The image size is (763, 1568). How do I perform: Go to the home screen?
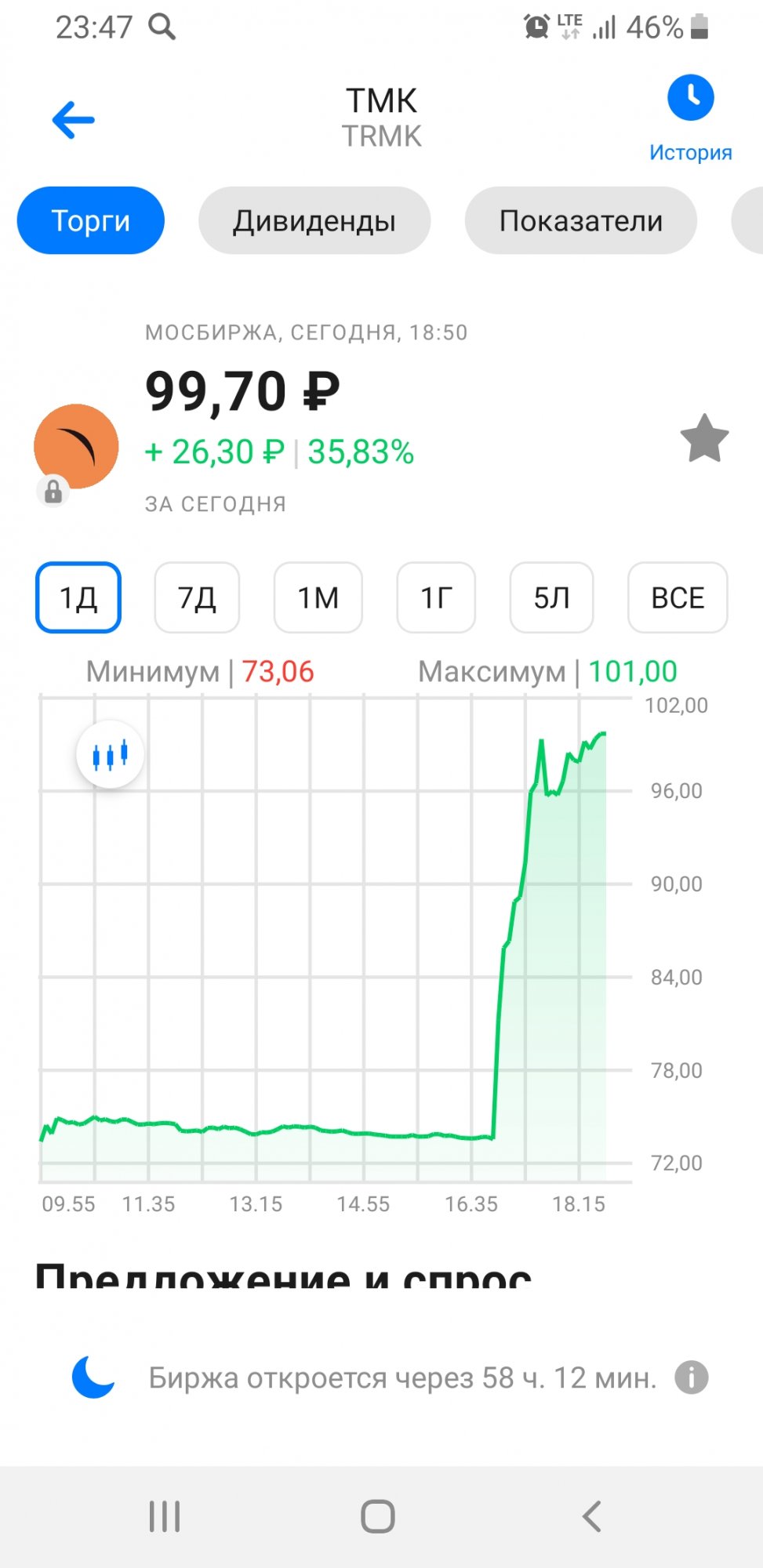378,1516
